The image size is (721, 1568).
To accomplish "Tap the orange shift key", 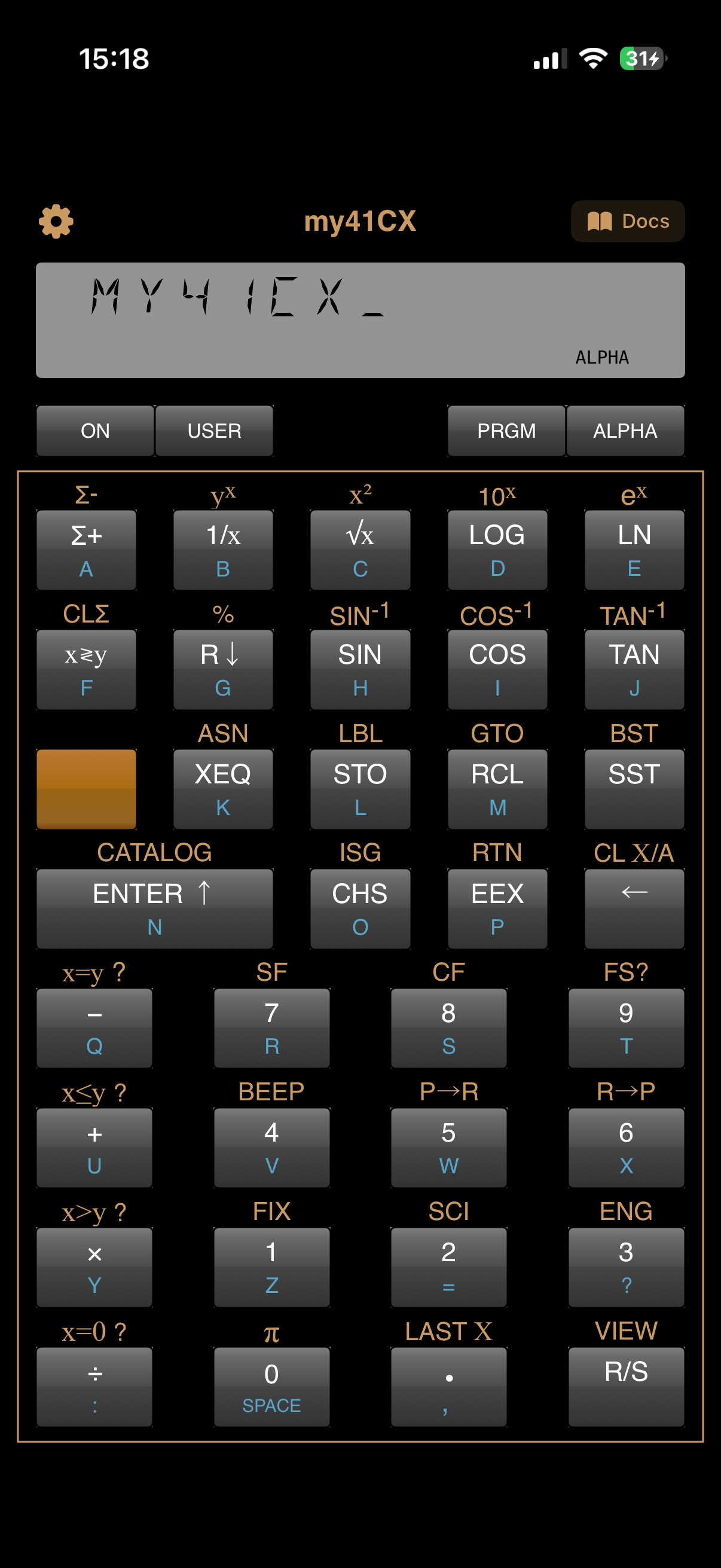I will point(87,789).
